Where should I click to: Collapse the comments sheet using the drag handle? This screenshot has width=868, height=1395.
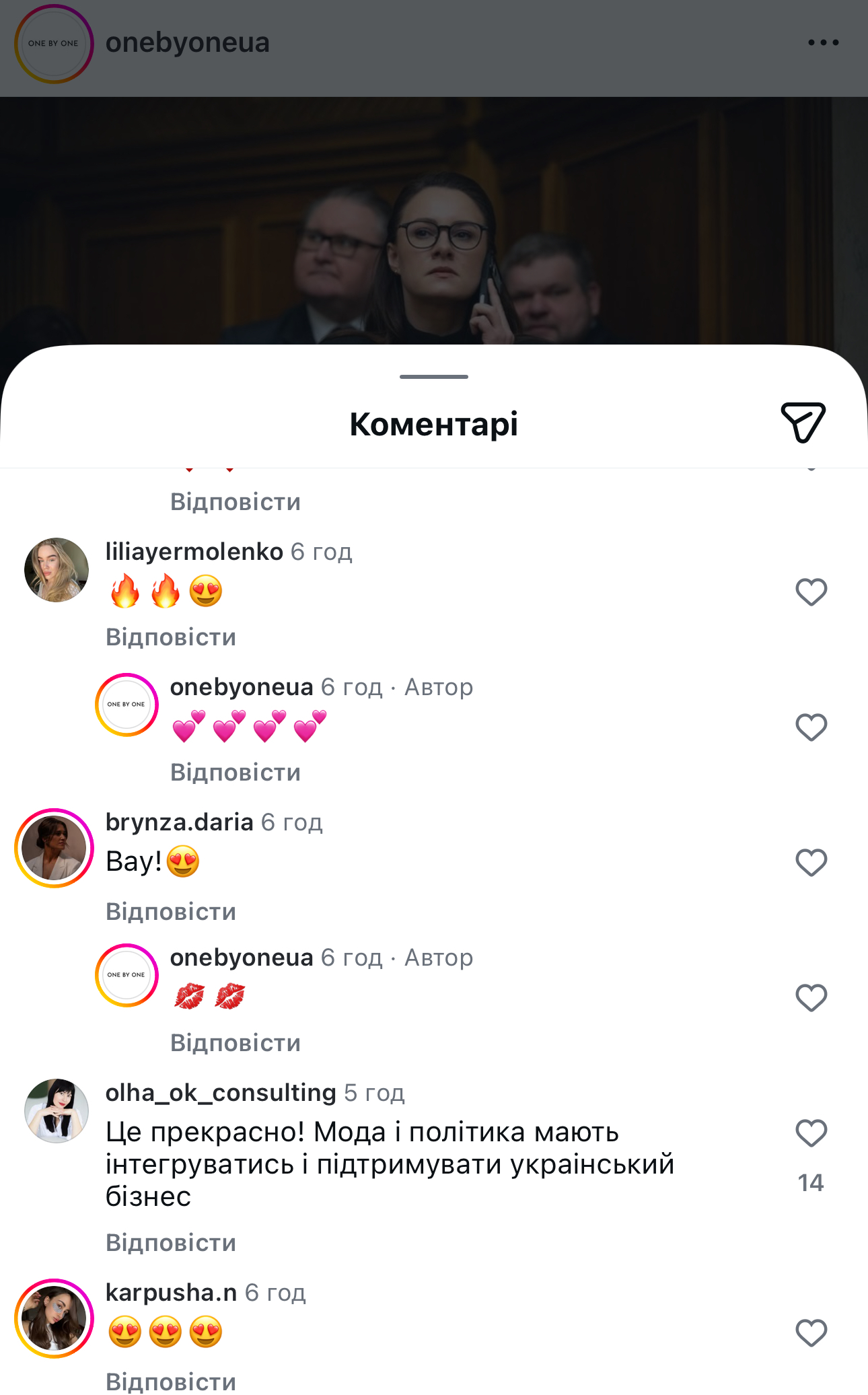434,378
